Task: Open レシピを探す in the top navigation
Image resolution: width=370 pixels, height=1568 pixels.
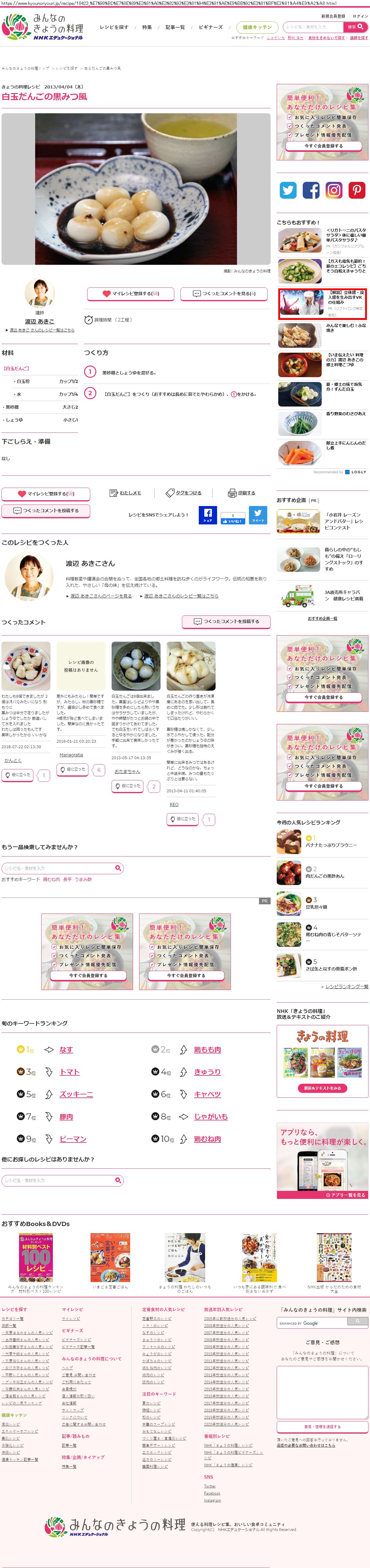Action: pyautogui.click(x=114, y=27)
